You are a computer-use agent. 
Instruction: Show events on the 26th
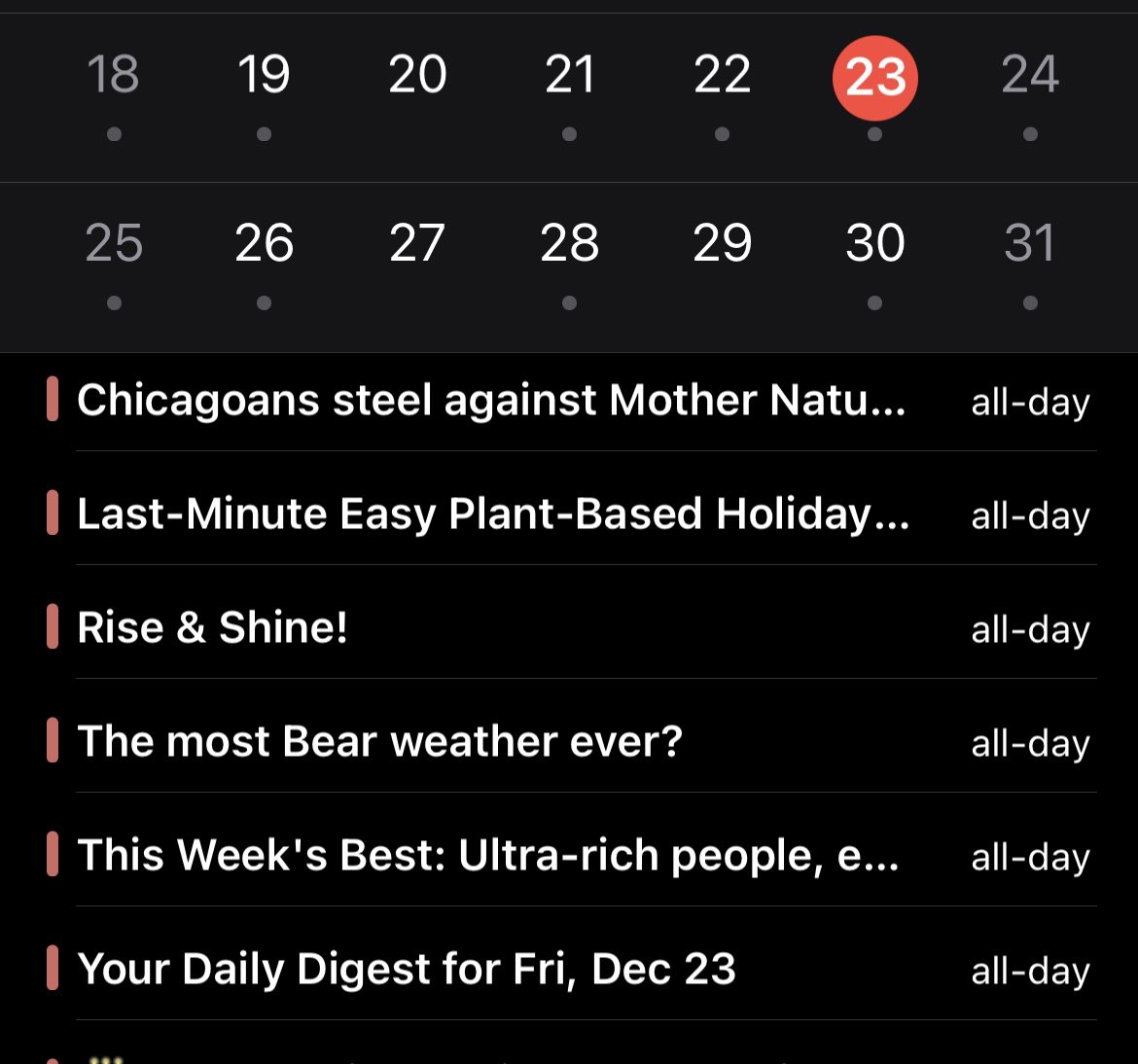click(264, 244)
